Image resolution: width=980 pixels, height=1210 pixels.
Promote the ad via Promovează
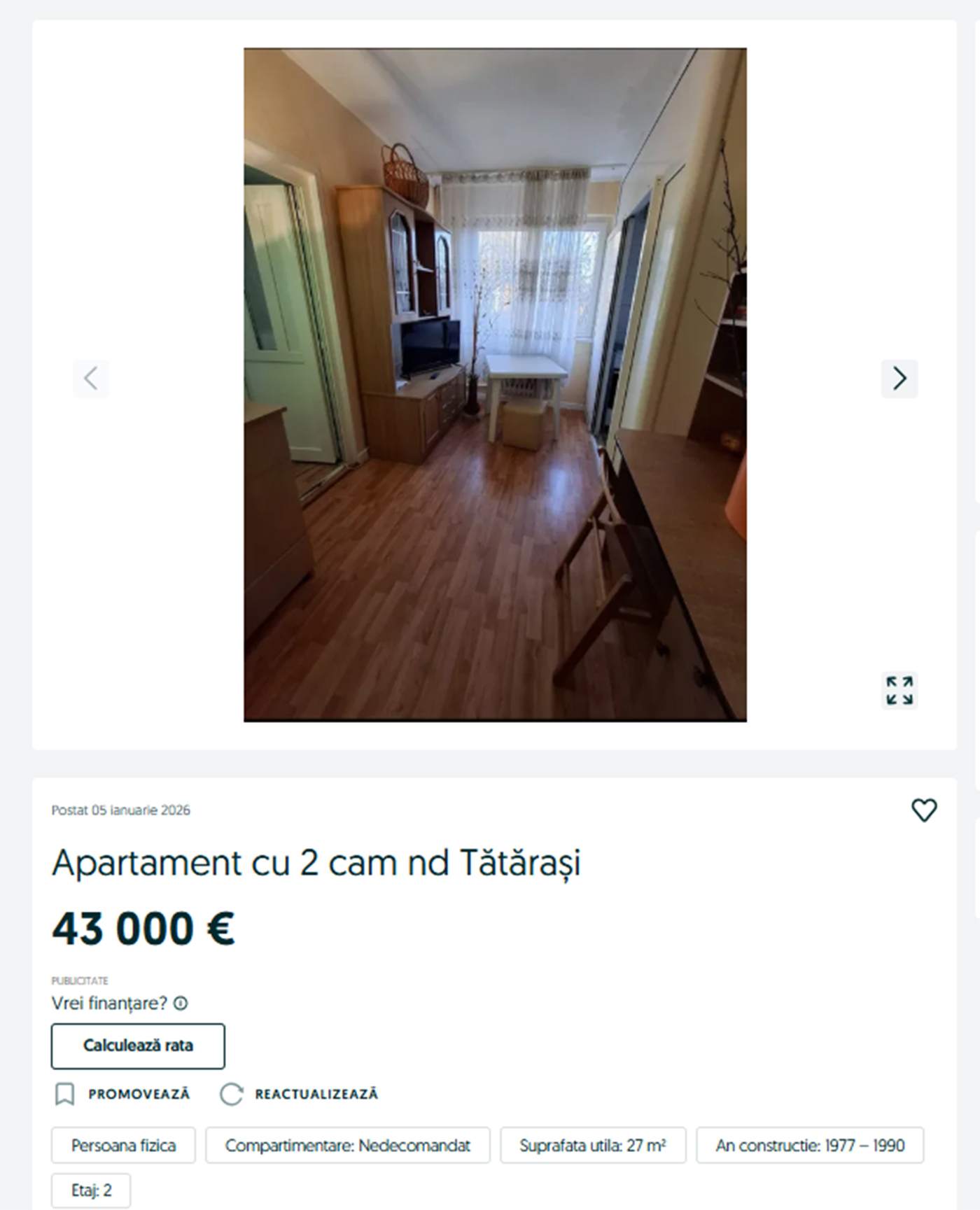click(x=123, y=1094)
